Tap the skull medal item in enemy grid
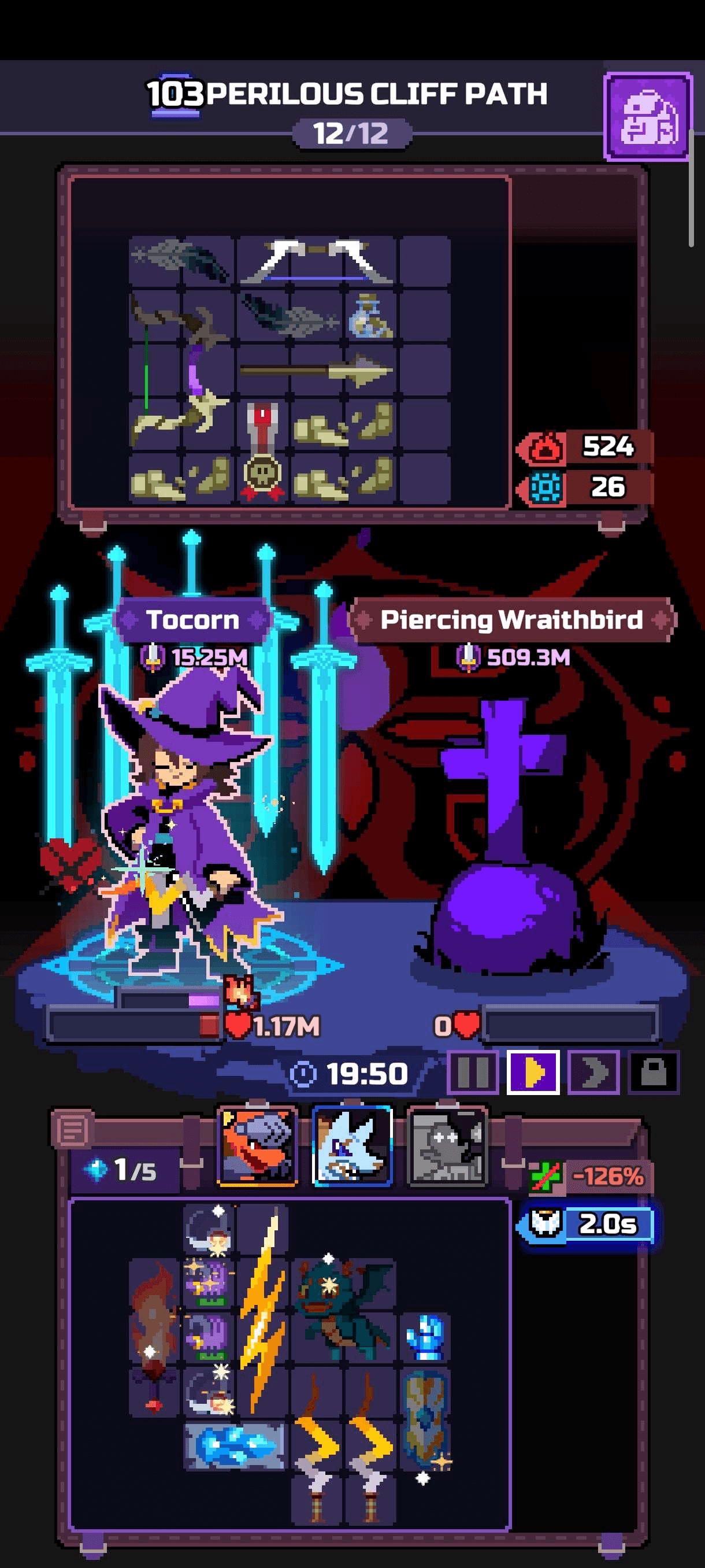The image size is (705, 1568). [263, 452]
